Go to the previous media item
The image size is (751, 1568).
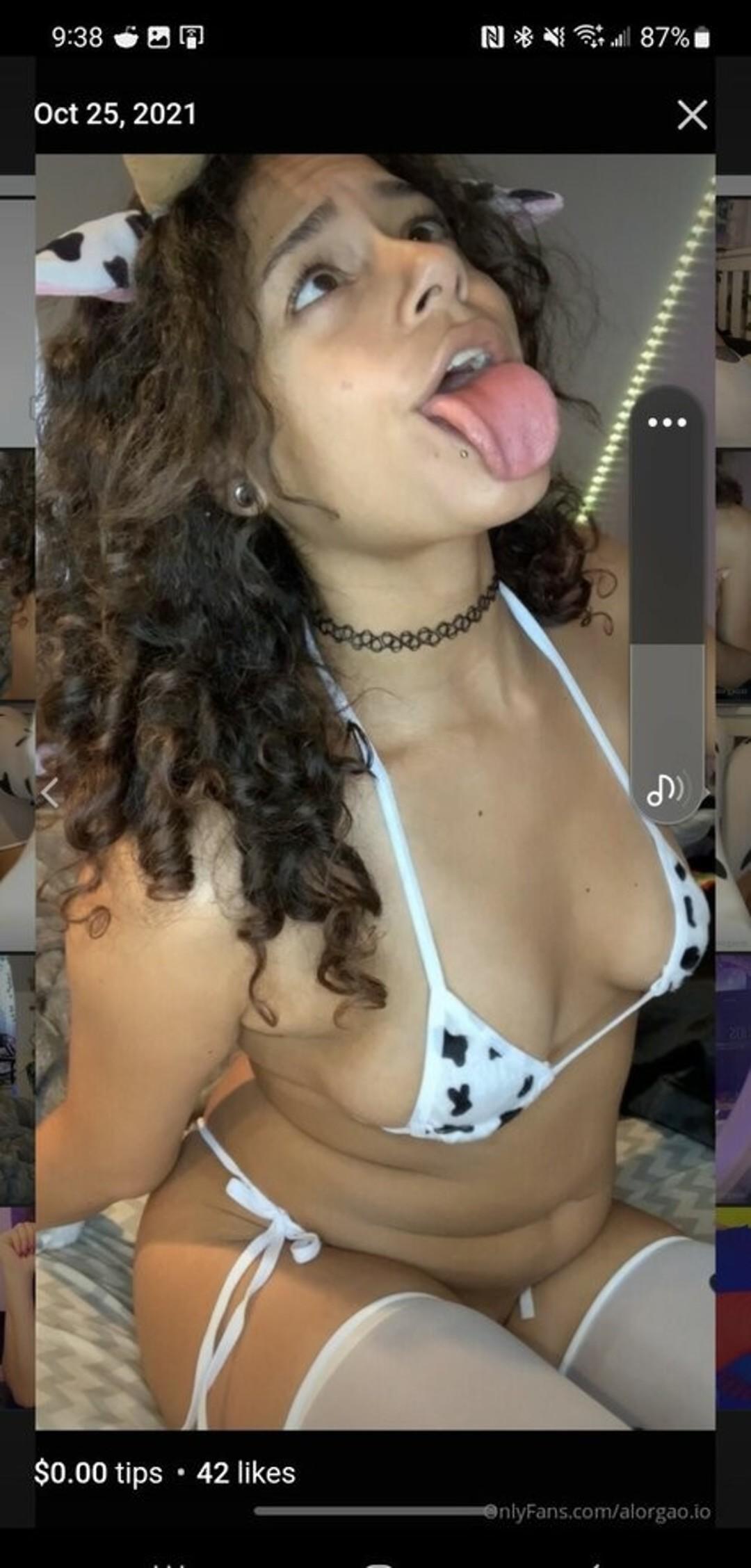[49, 793]
